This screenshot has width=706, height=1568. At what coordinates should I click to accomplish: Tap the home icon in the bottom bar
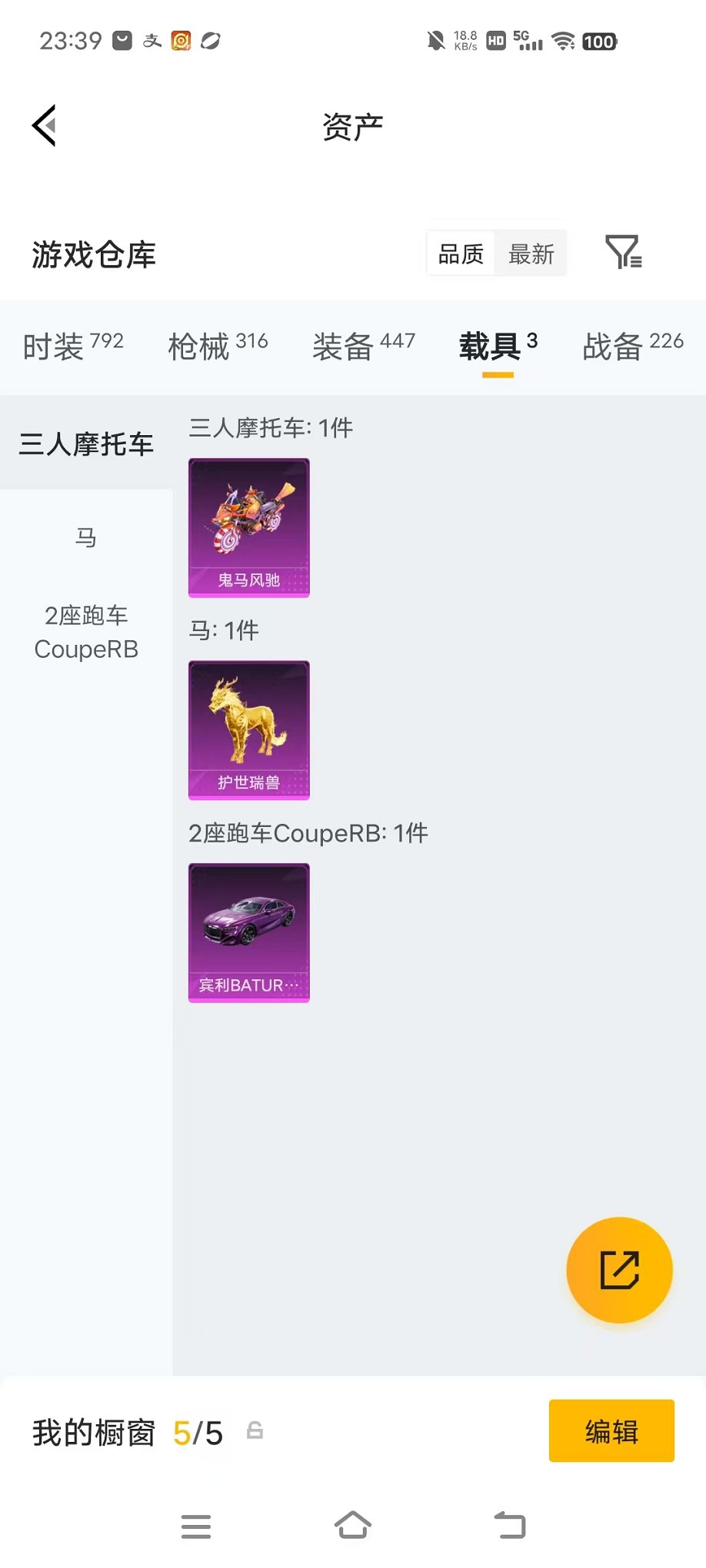(x=353, y=1526)
